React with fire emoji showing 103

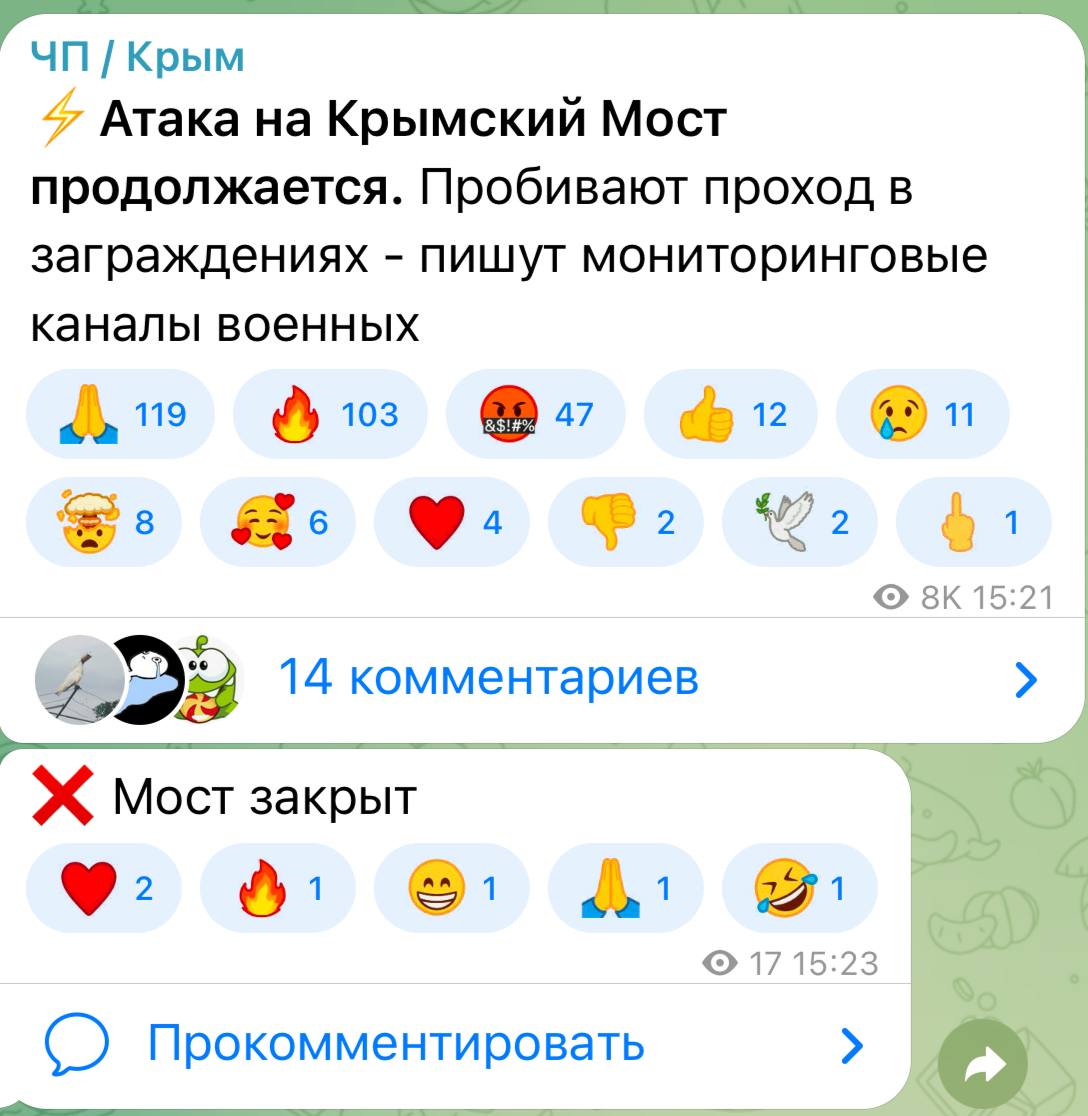[x=329, y=414]
